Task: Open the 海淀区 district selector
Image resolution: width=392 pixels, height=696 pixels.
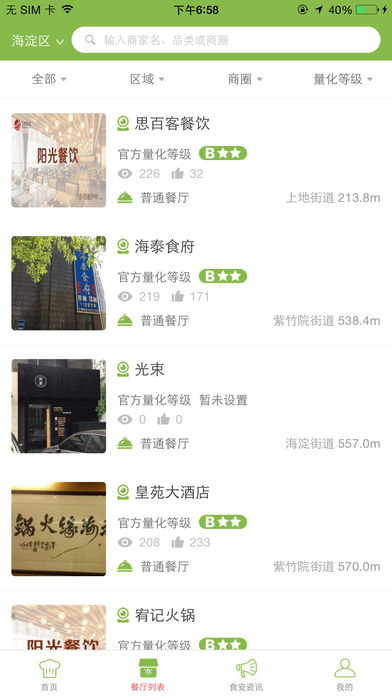Action: point(38,41)
